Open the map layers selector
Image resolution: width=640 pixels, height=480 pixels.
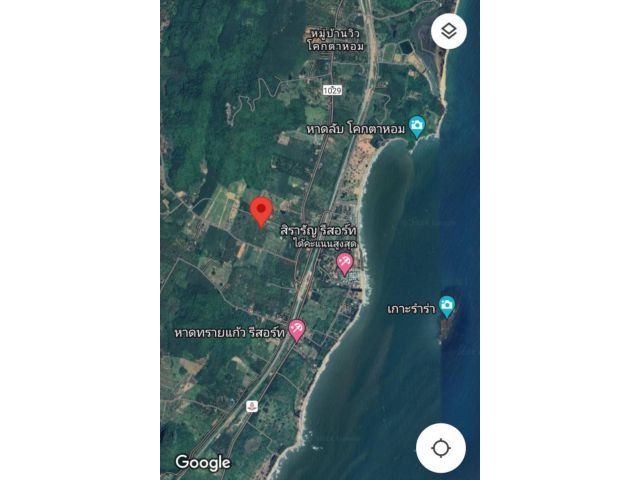(448, 31)
